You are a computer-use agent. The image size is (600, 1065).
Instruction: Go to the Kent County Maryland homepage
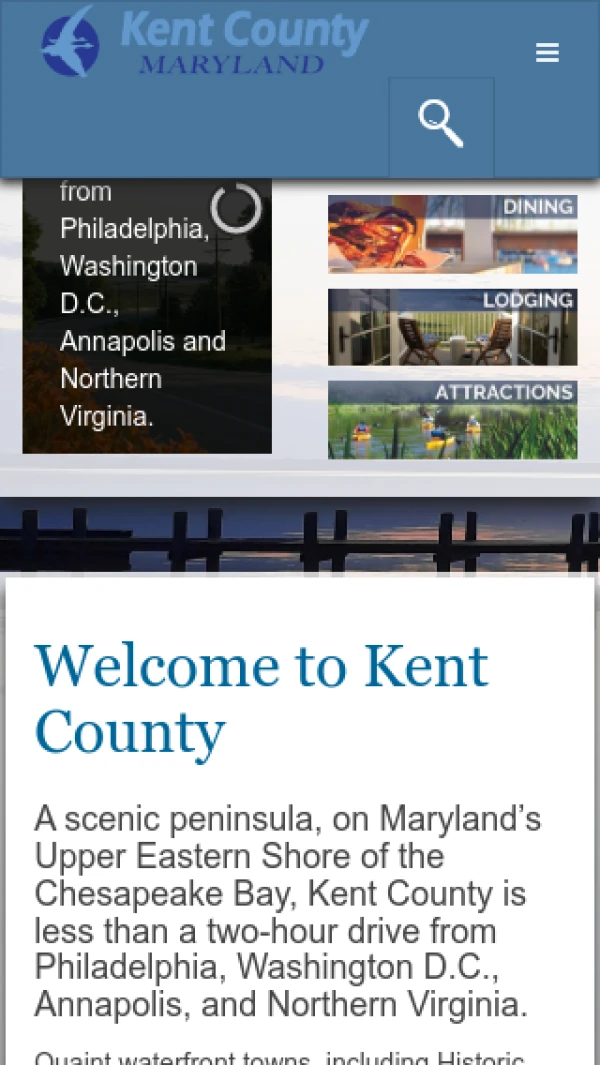pyautogui.click(x=205, y=42)
